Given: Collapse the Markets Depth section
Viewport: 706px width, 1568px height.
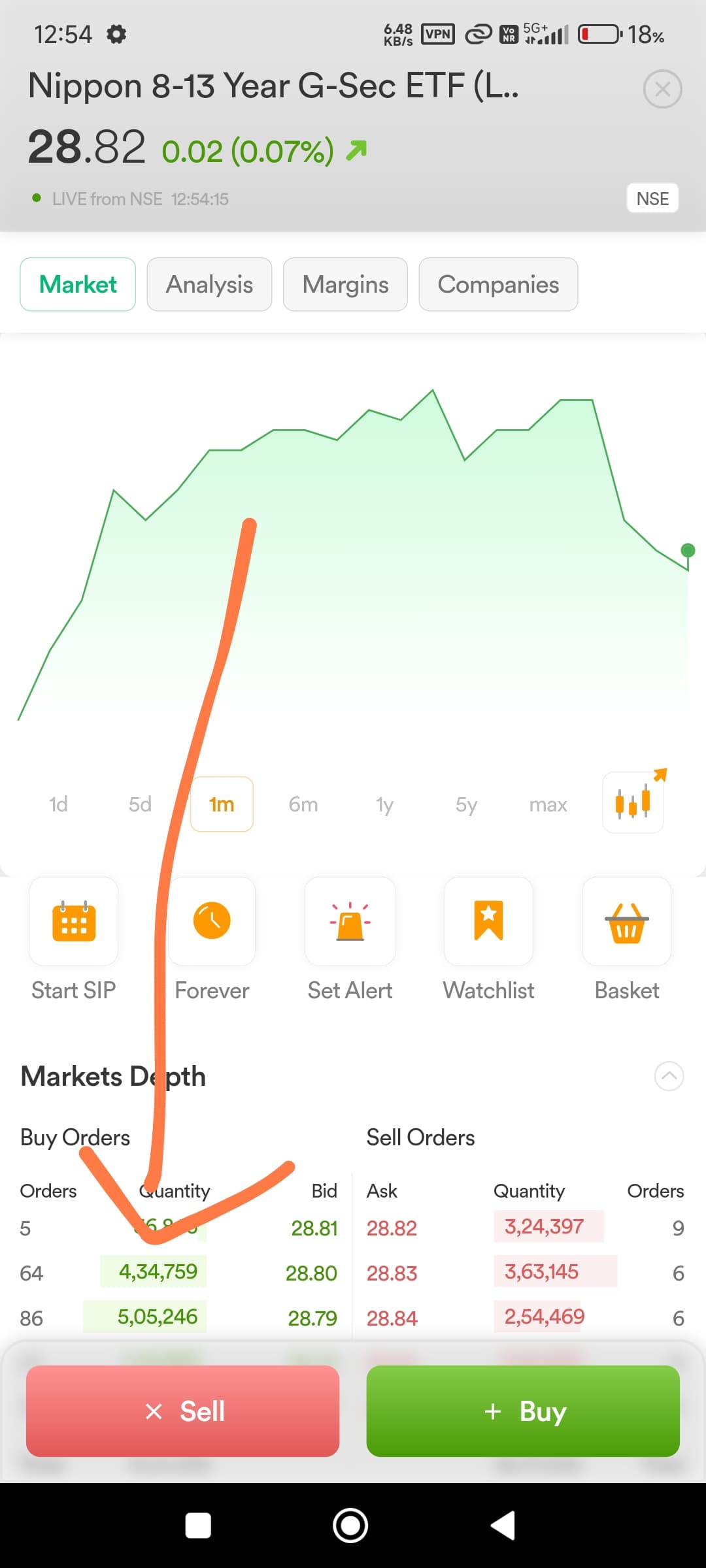Looking at the screenshot, I should pyautogui.click(x=669, y=1076).
